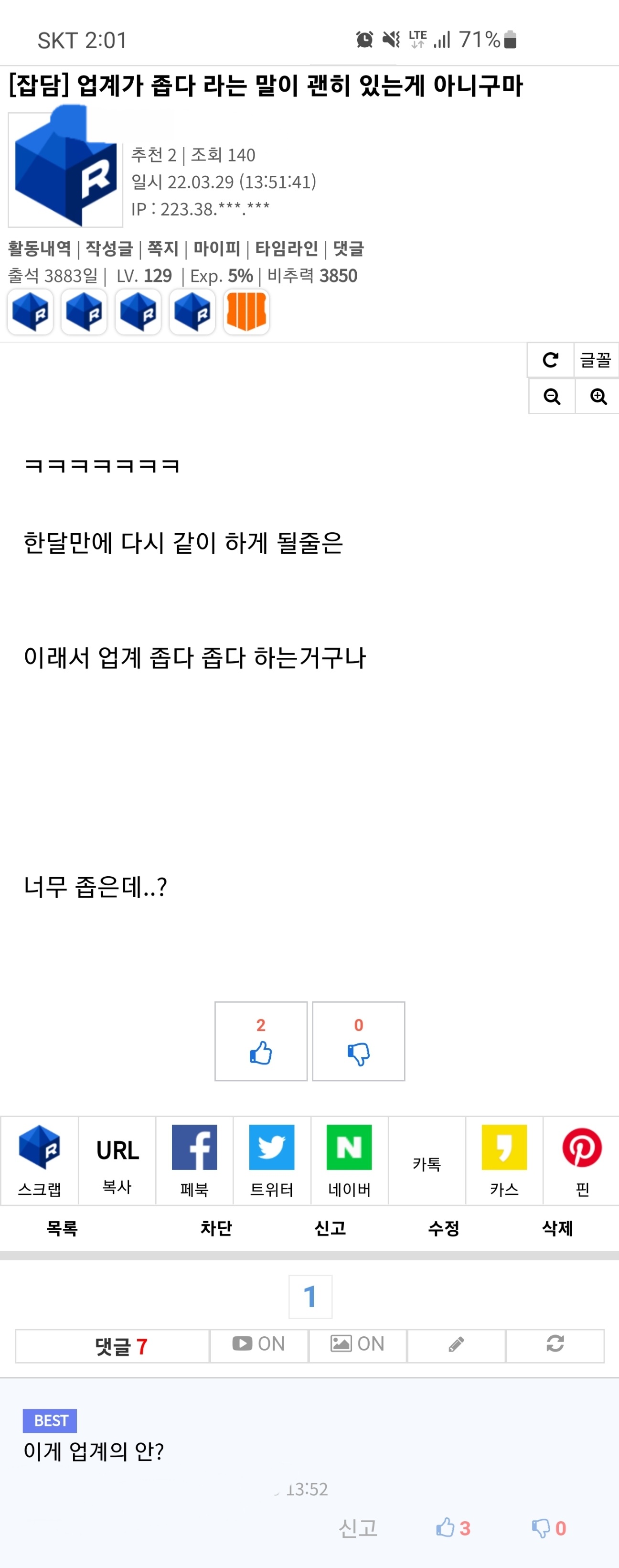Toggle the video ON setting for comments
Image resolution: width=619 pixels, height=1568 pixels.
[x=259, y=1343]
